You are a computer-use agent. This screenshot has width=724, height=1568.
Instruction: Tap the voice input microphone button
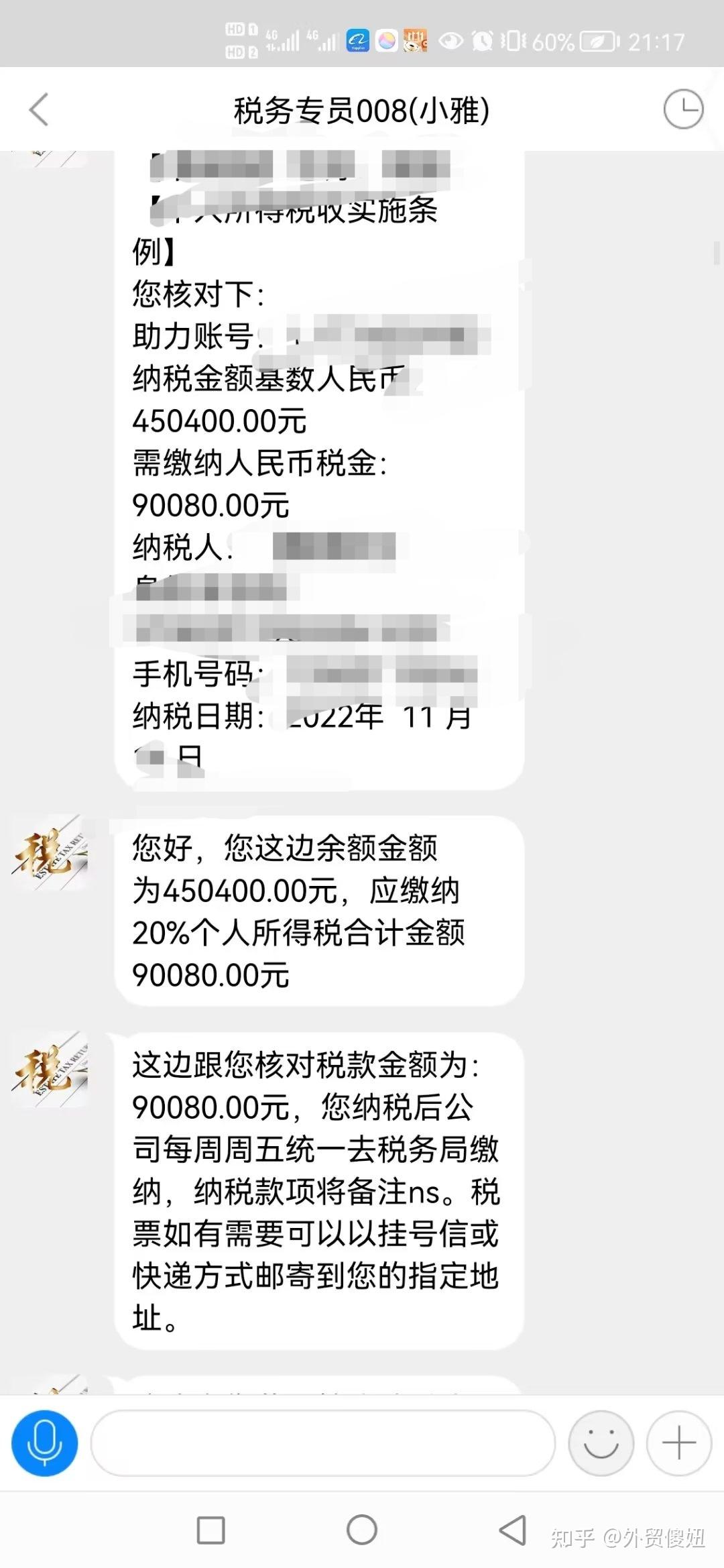pyautogui.click(x=44, y=1443)
